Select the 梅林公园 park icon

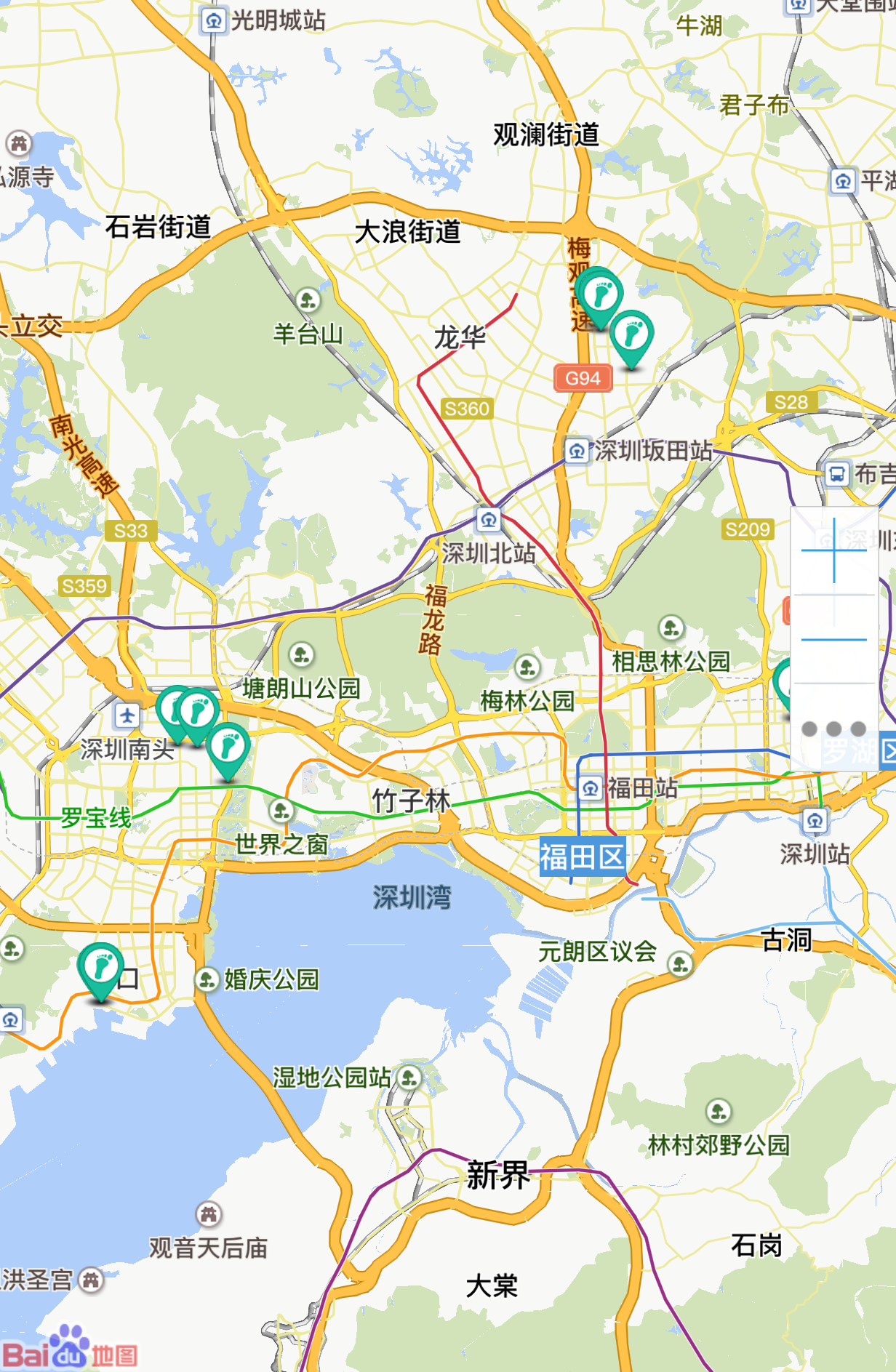coord(527,667)
